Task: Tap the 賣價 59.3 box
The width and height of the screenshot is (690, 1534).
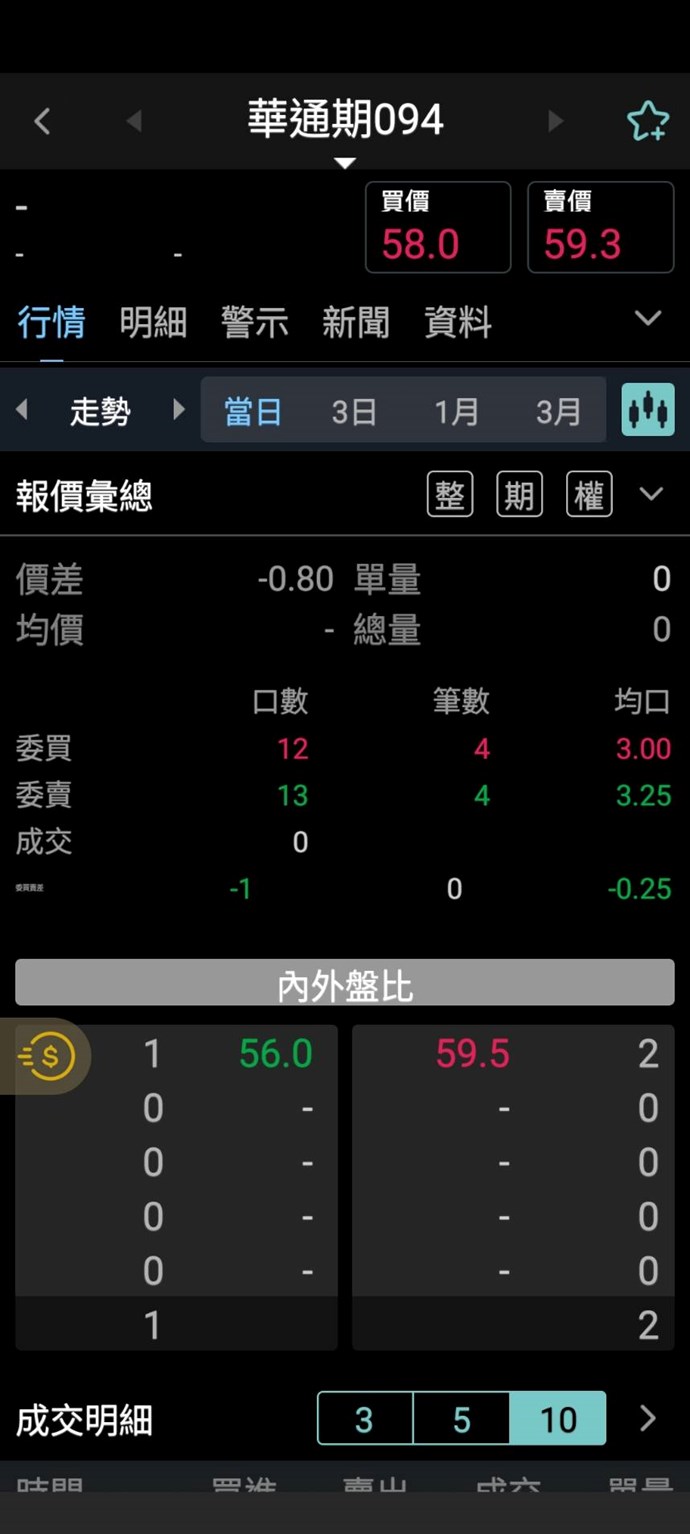Action: tap(600, 227)
